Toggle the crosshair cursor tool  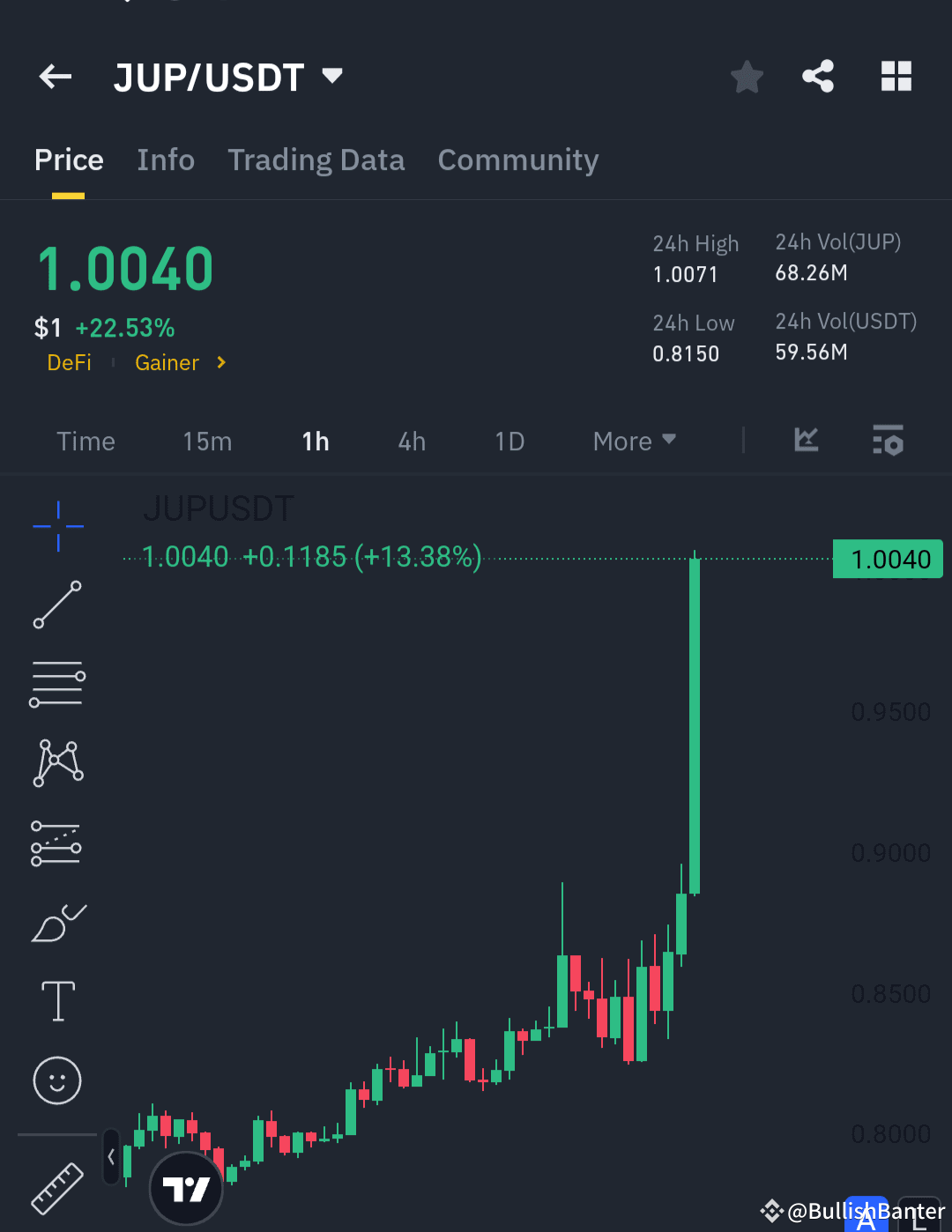coord(56,526)
